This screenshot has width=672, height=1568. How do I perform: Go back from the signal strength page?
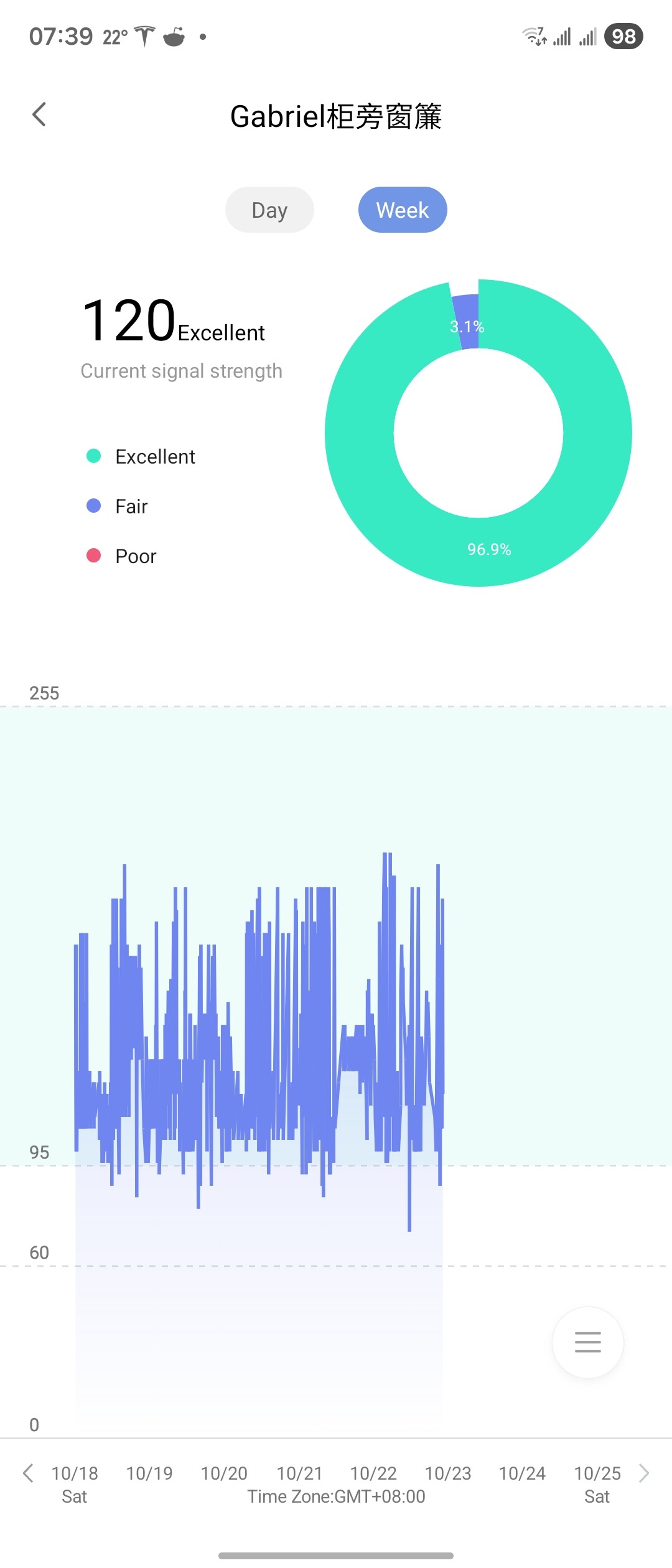point(39,114)
